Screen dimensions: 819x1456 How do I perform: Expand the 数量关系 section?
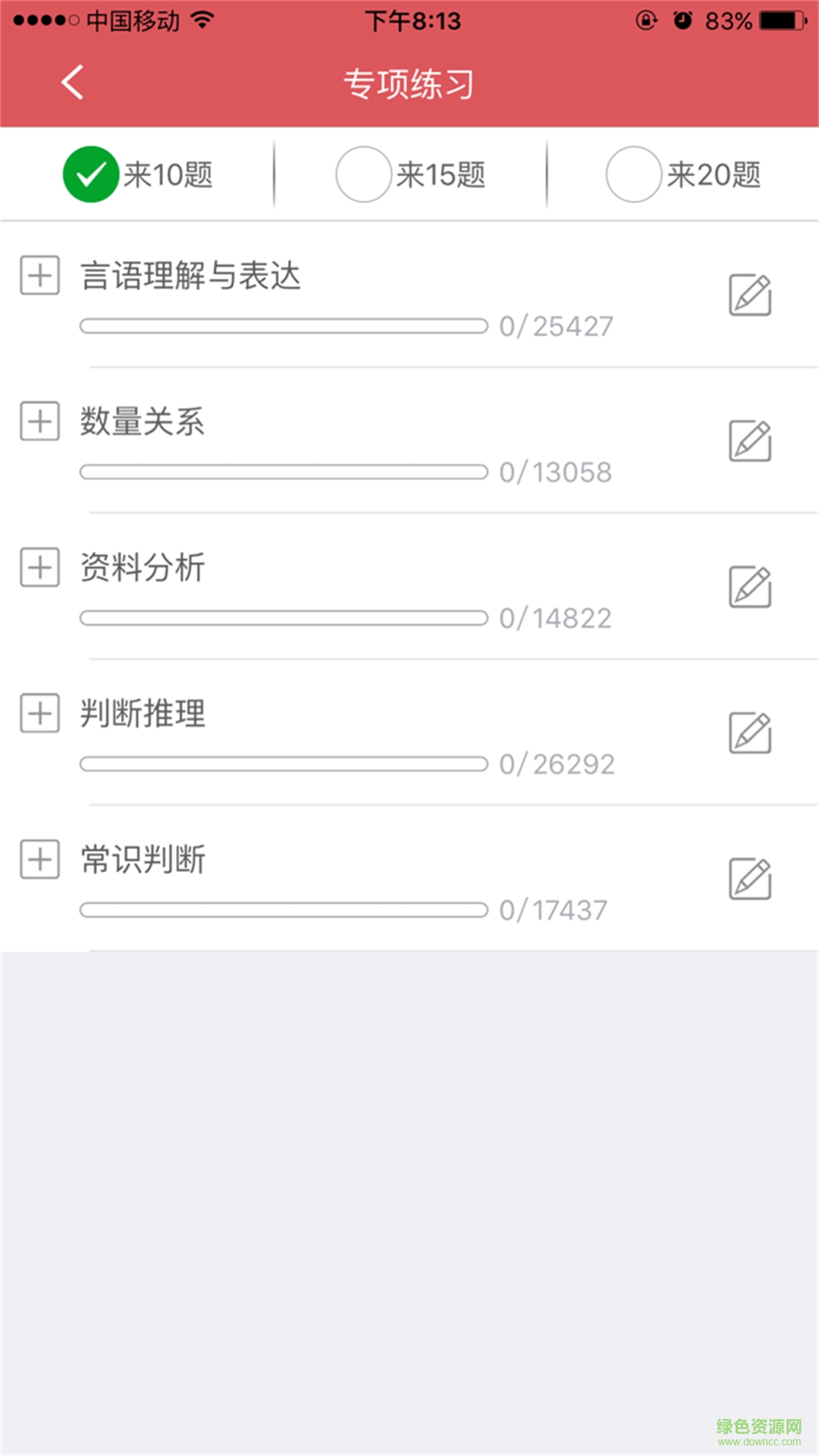(39, 422)
